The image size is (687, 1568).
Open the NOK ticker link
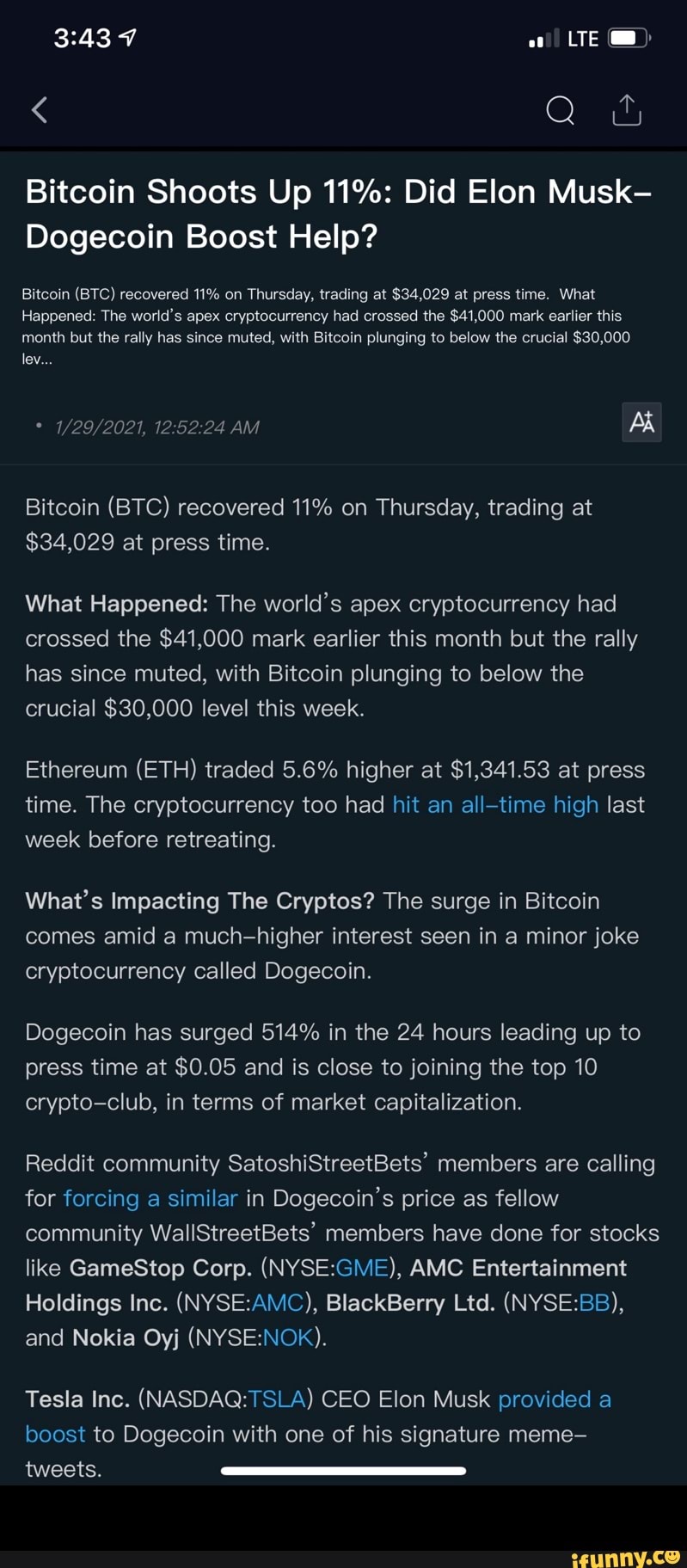[x=288, y=1337]
